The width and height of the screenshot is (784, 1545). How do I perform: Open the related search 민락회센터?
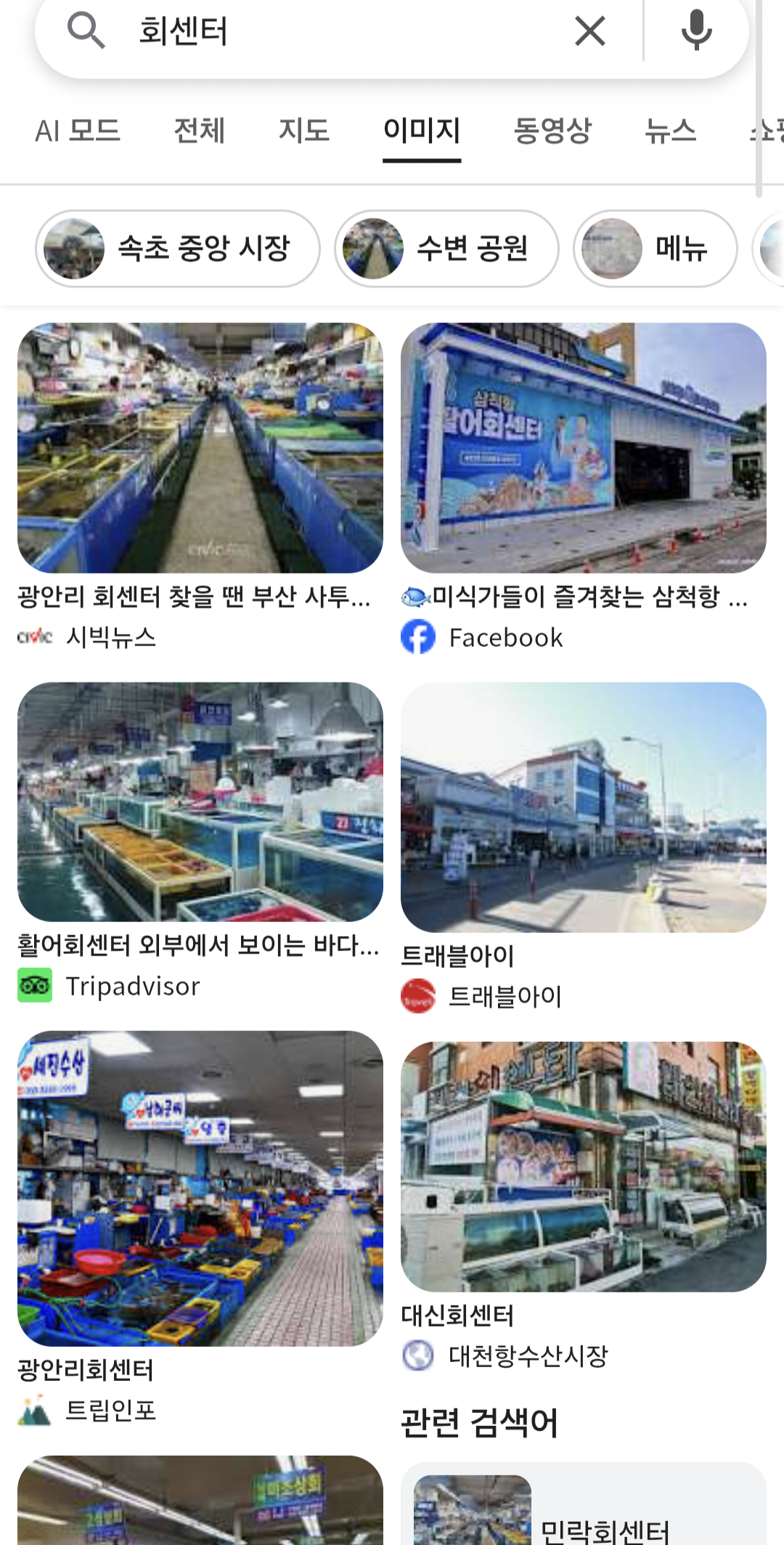[x=584, y=1510]
